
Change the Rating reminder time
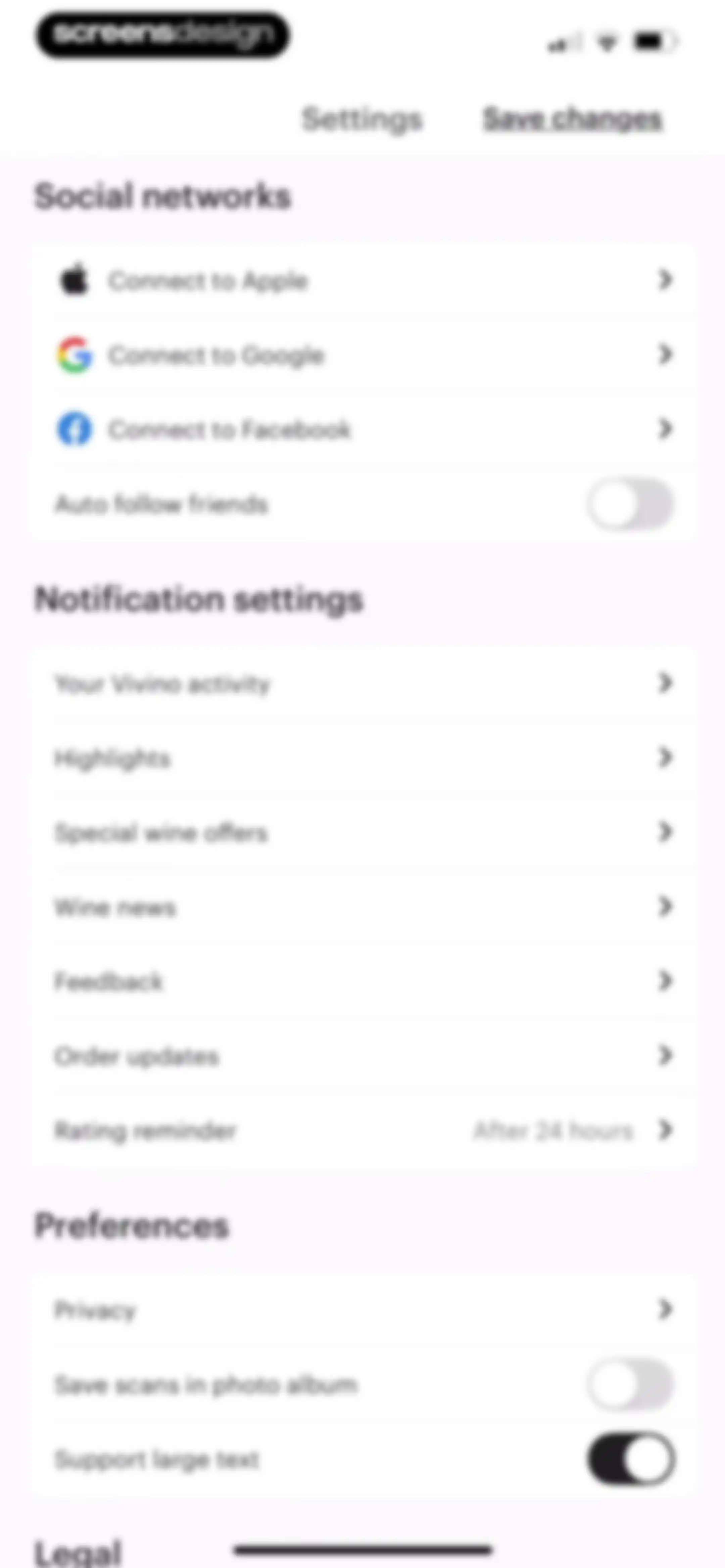(363, 1131)
